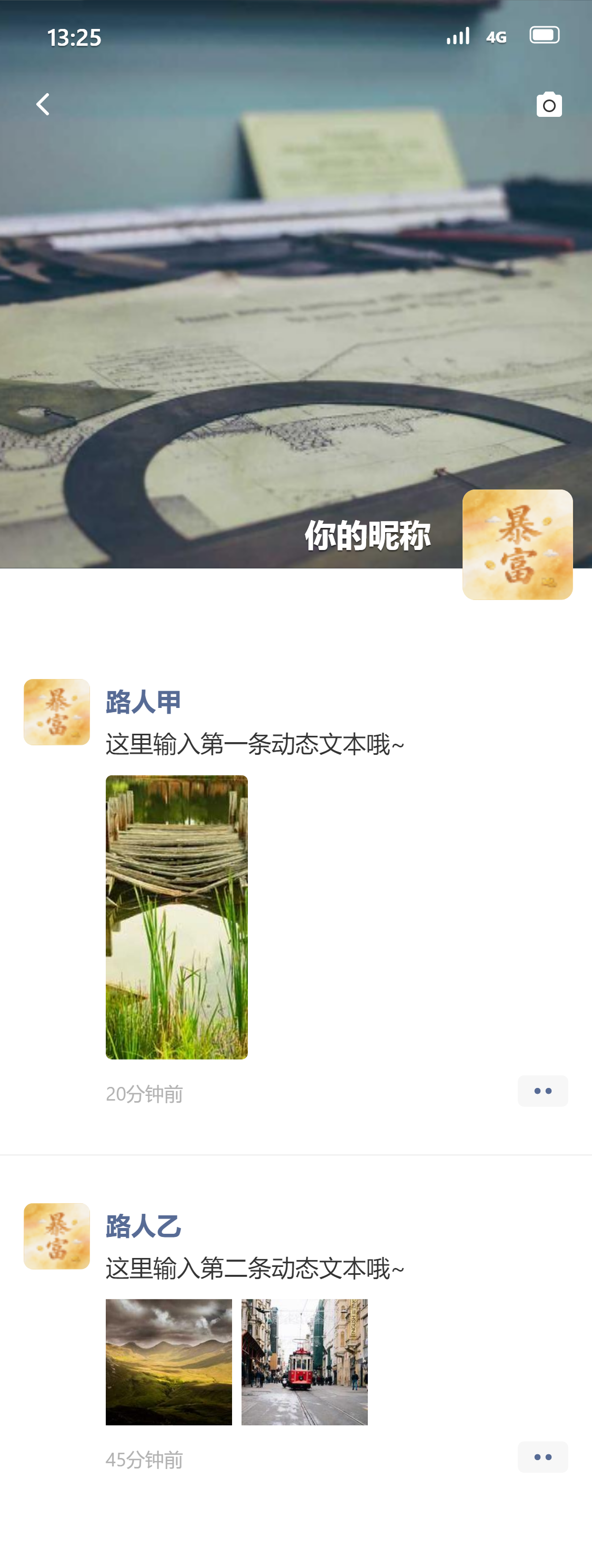Go back using the top-left arrow
This screenshot has width=592, height=1568.
[x=43, y=105]
